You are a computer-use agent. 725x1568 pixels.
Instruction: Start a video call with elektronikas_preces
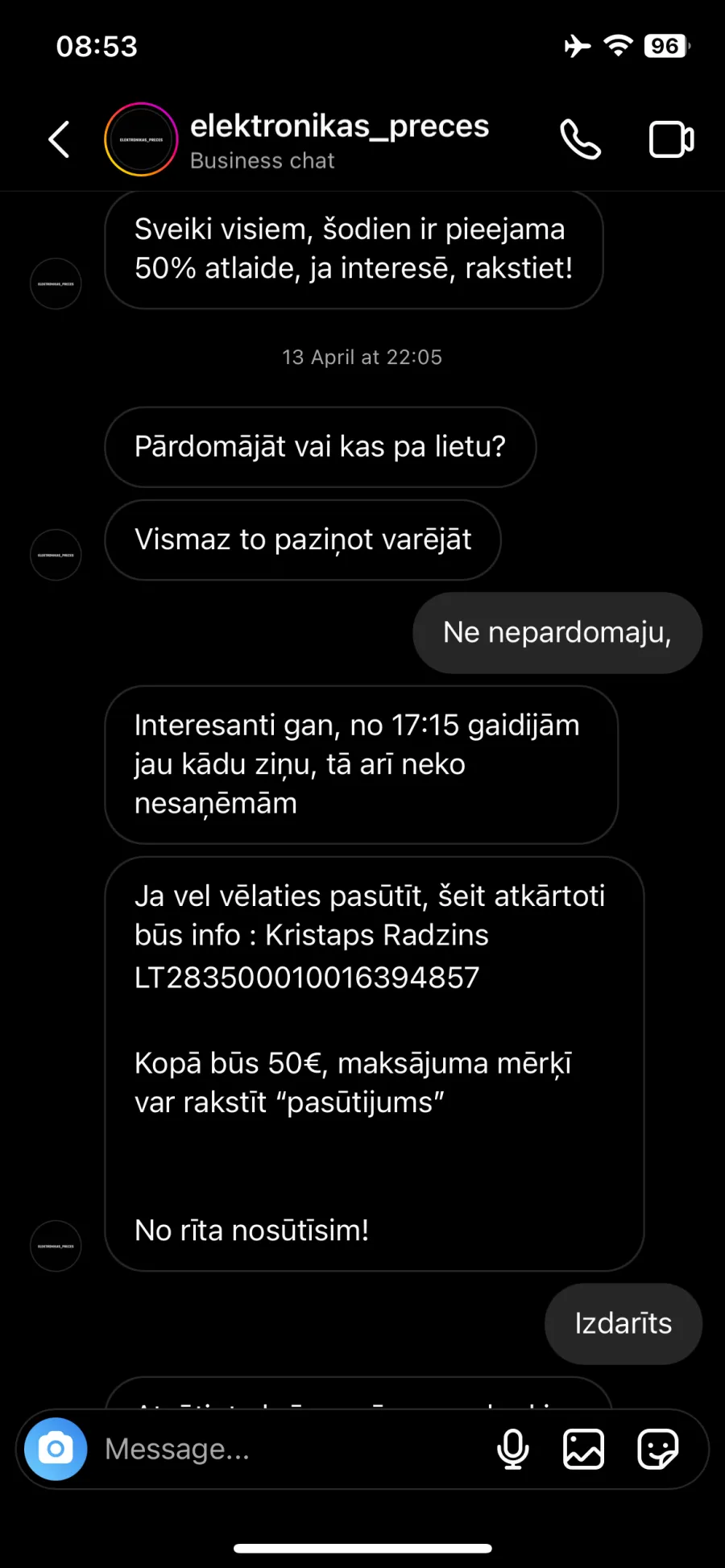pyautogui.click(x=671, y=140)
